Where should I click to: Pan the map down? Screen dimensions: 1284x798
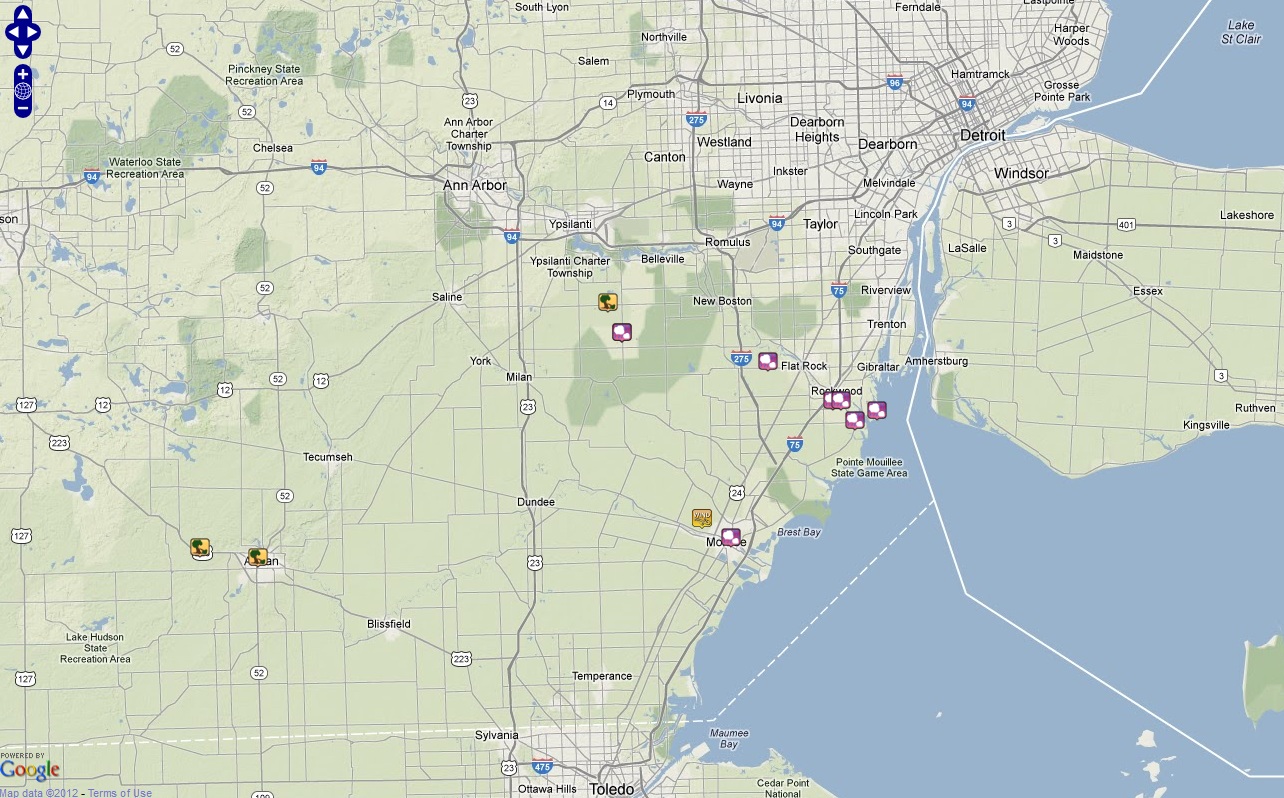[23, 48]
